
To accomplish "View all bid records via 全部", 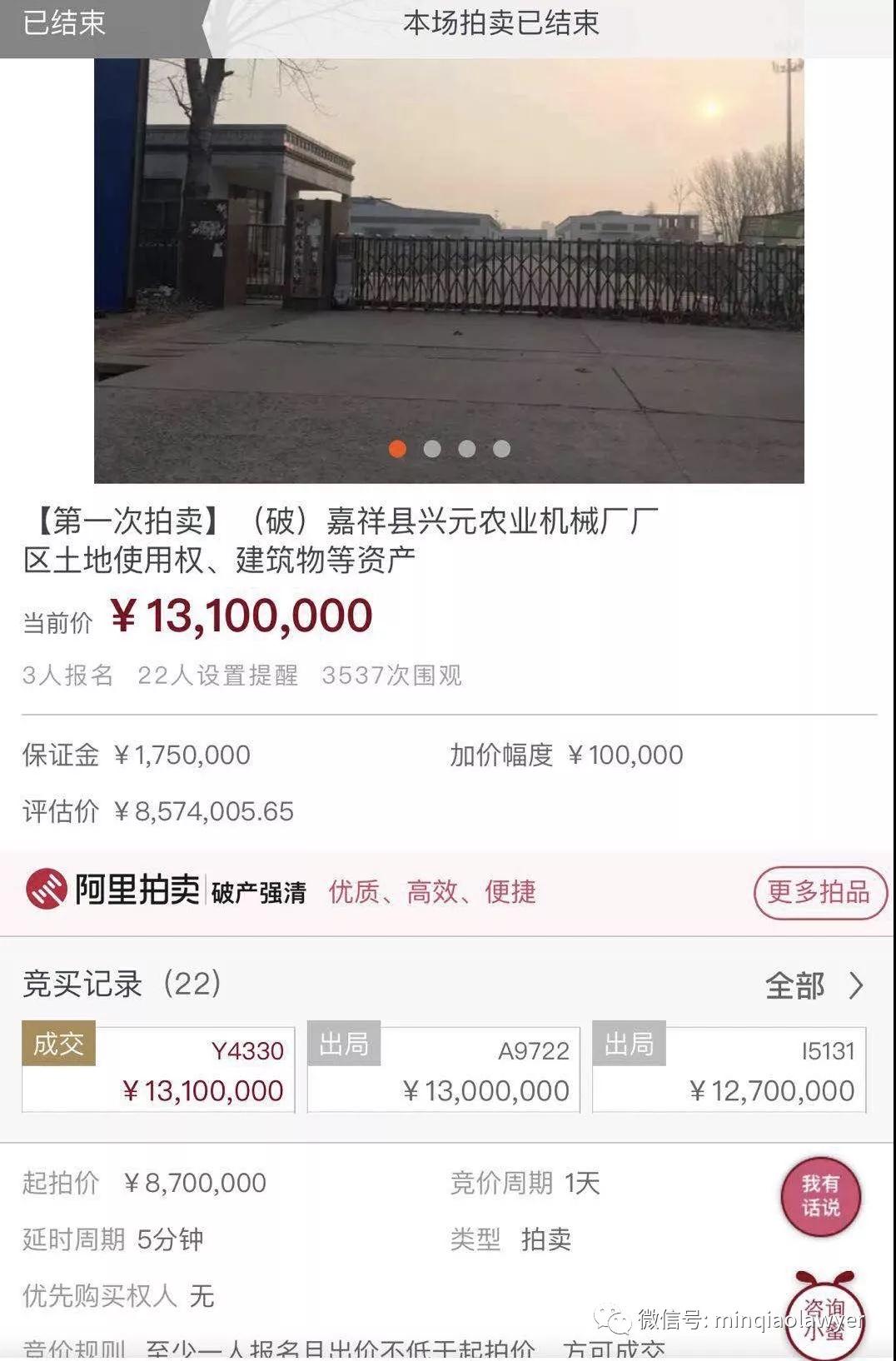I will (813, 985).
